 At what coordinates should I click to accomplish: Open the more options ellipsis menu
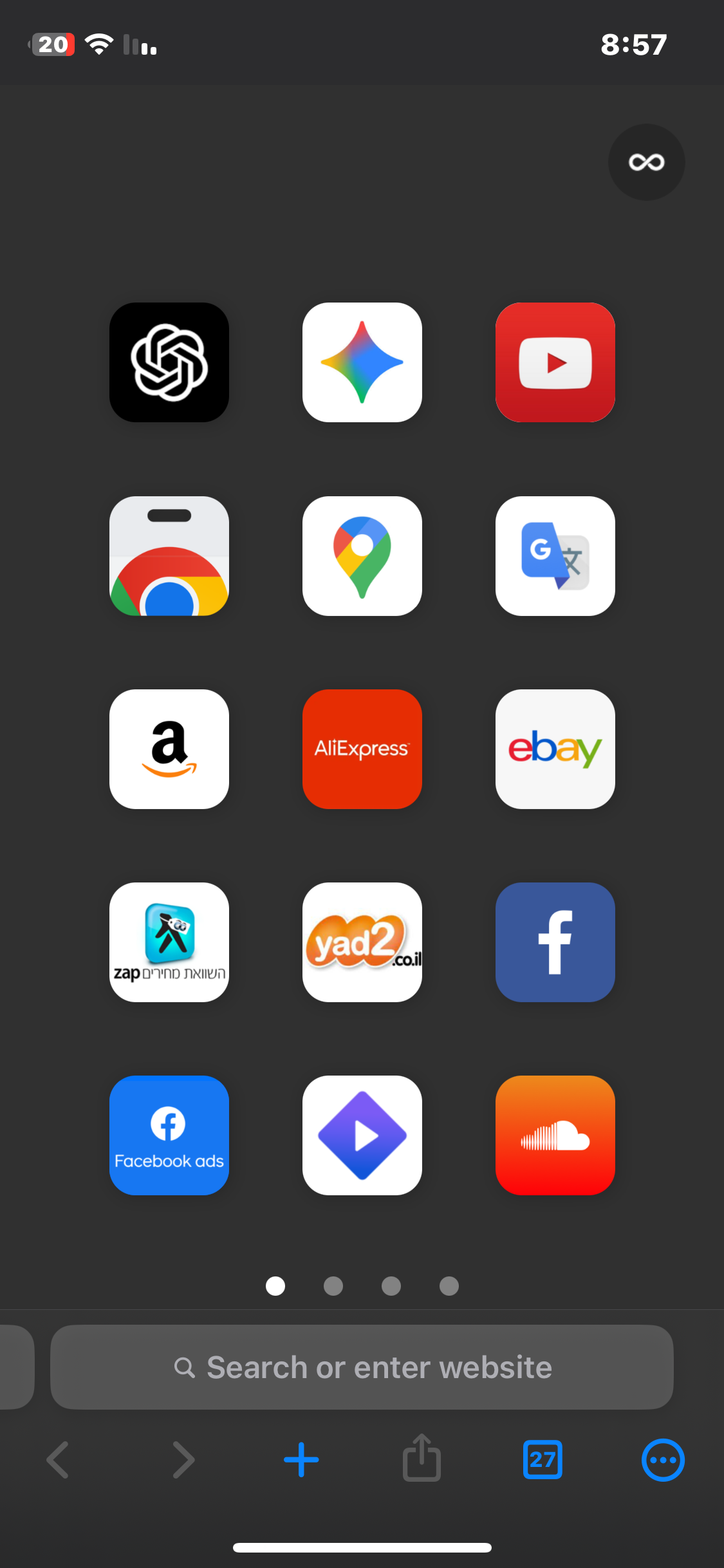[x=662, y=1460]
